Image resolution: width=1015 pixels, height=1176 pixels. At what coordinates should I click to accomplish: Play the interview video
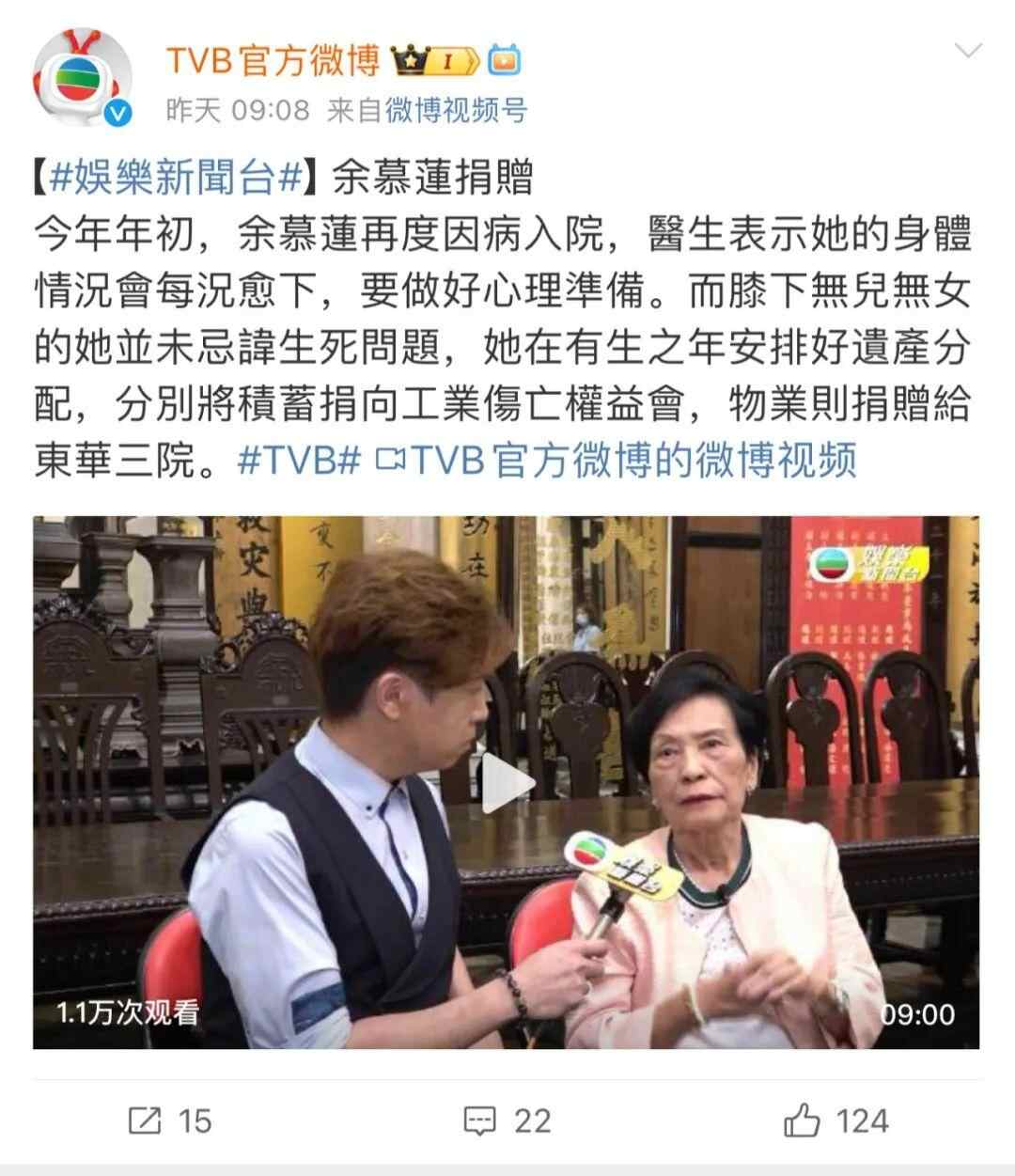coord(507,782)
